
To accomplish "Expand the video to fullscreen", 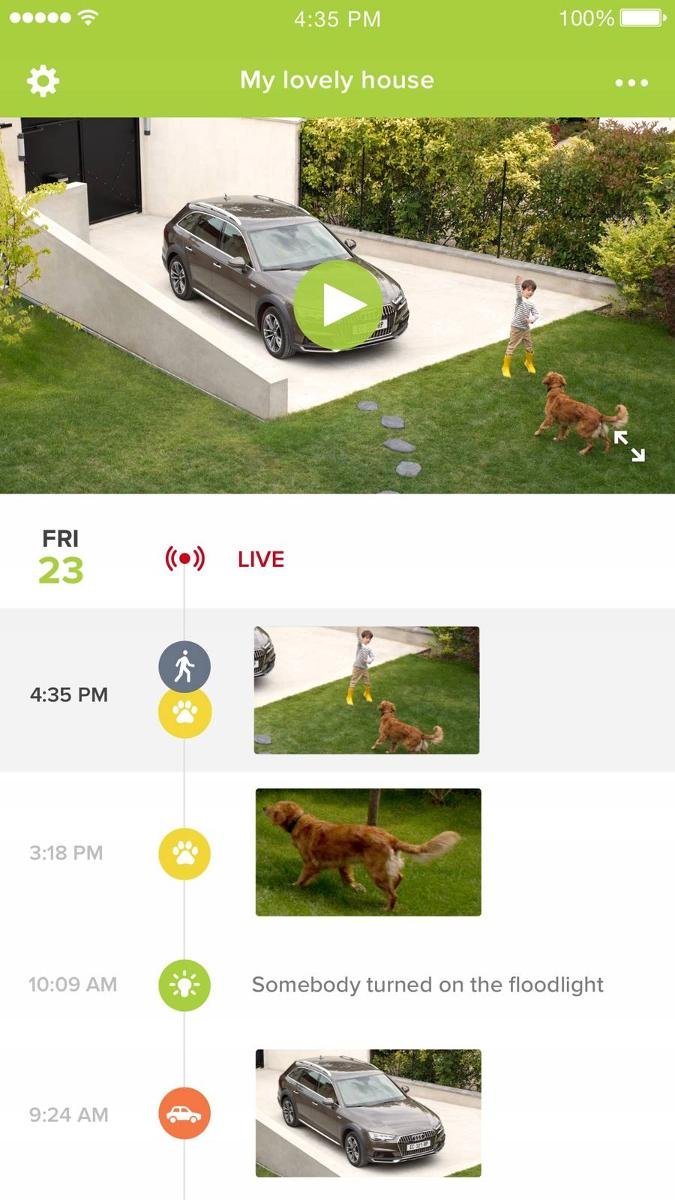I will tap(629, 446).
